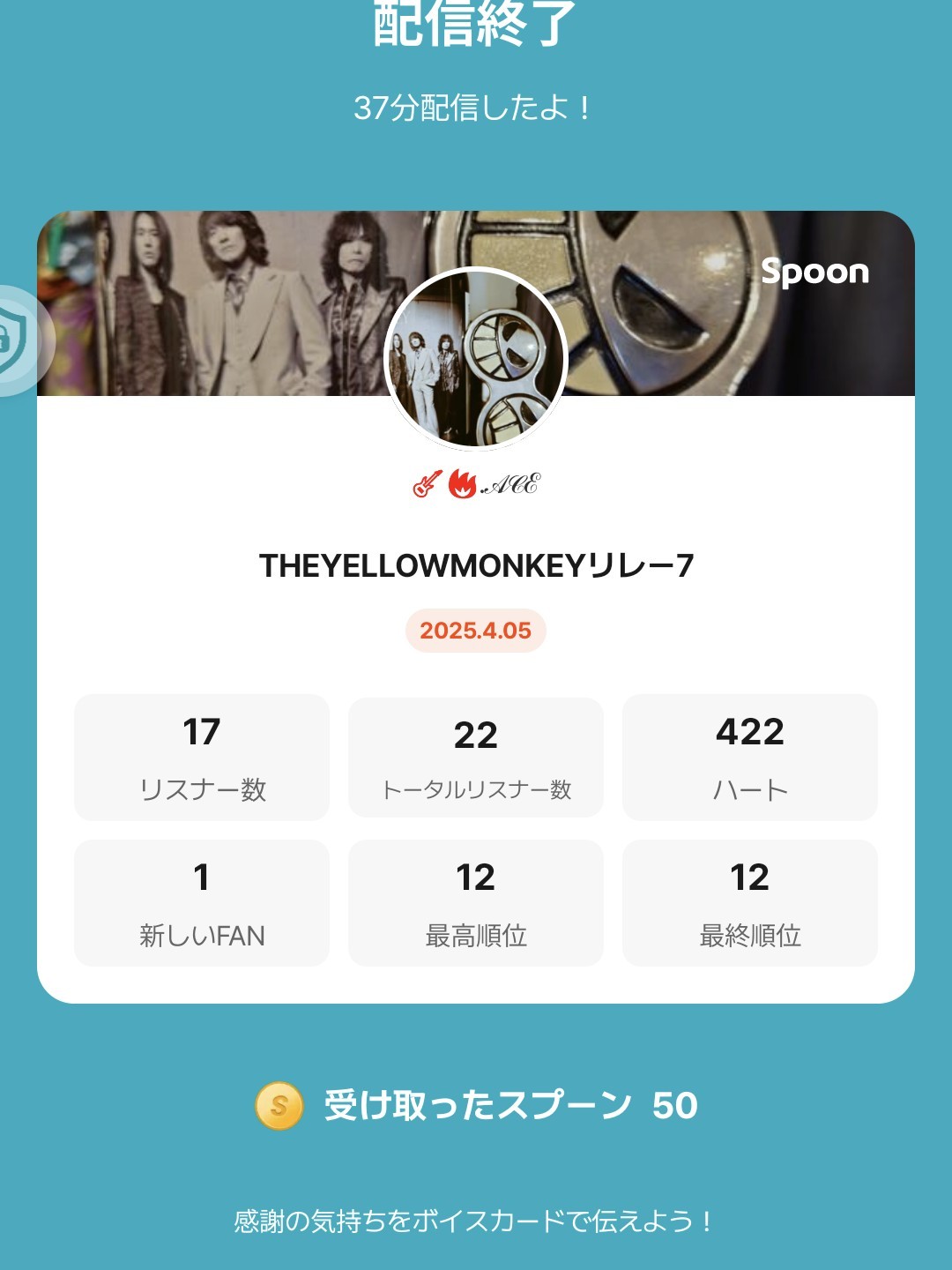Open the floating shield lock icon

pyautogui.click(x=16, y=340)
